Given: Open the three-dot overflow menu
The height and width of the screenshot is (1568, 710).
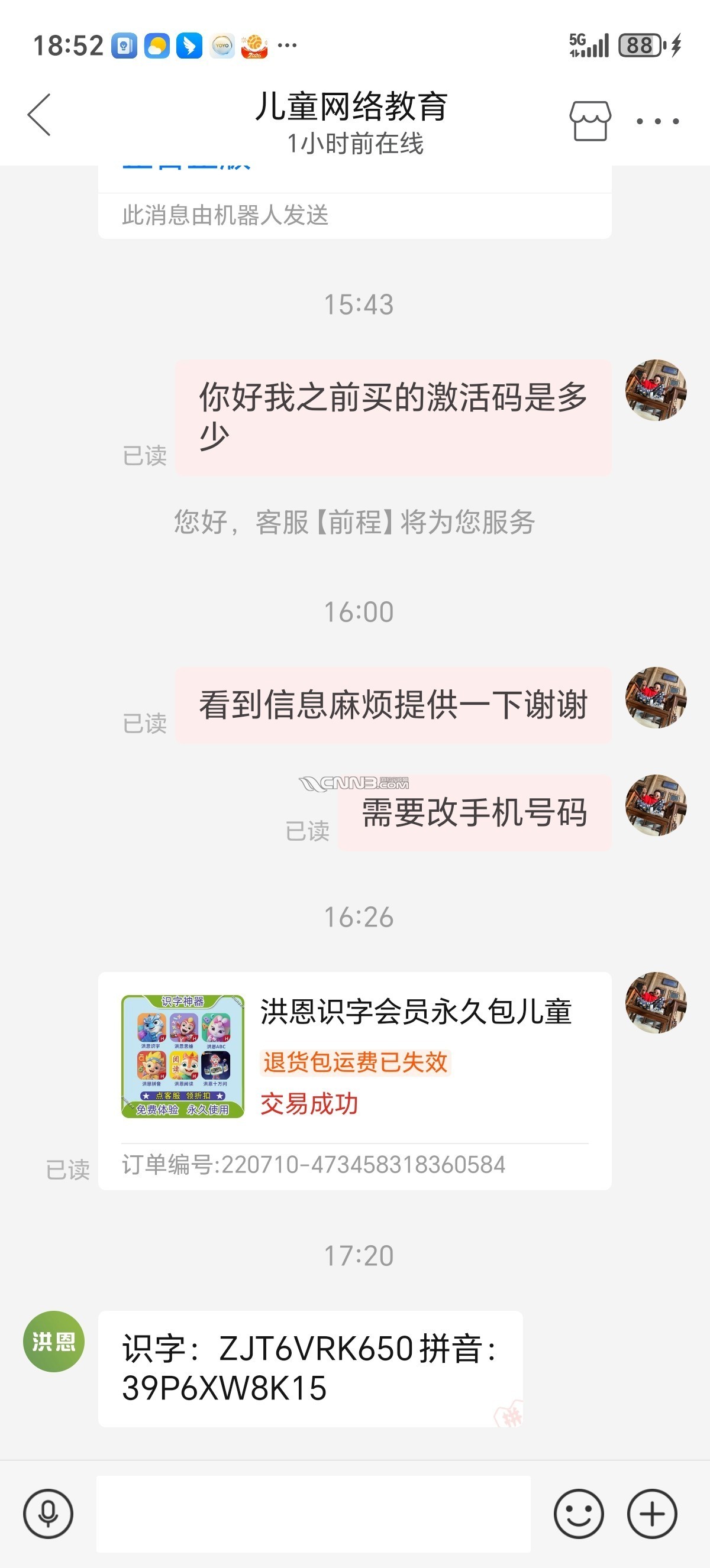Looking at the screenshot, I should [x=657, y=121].
